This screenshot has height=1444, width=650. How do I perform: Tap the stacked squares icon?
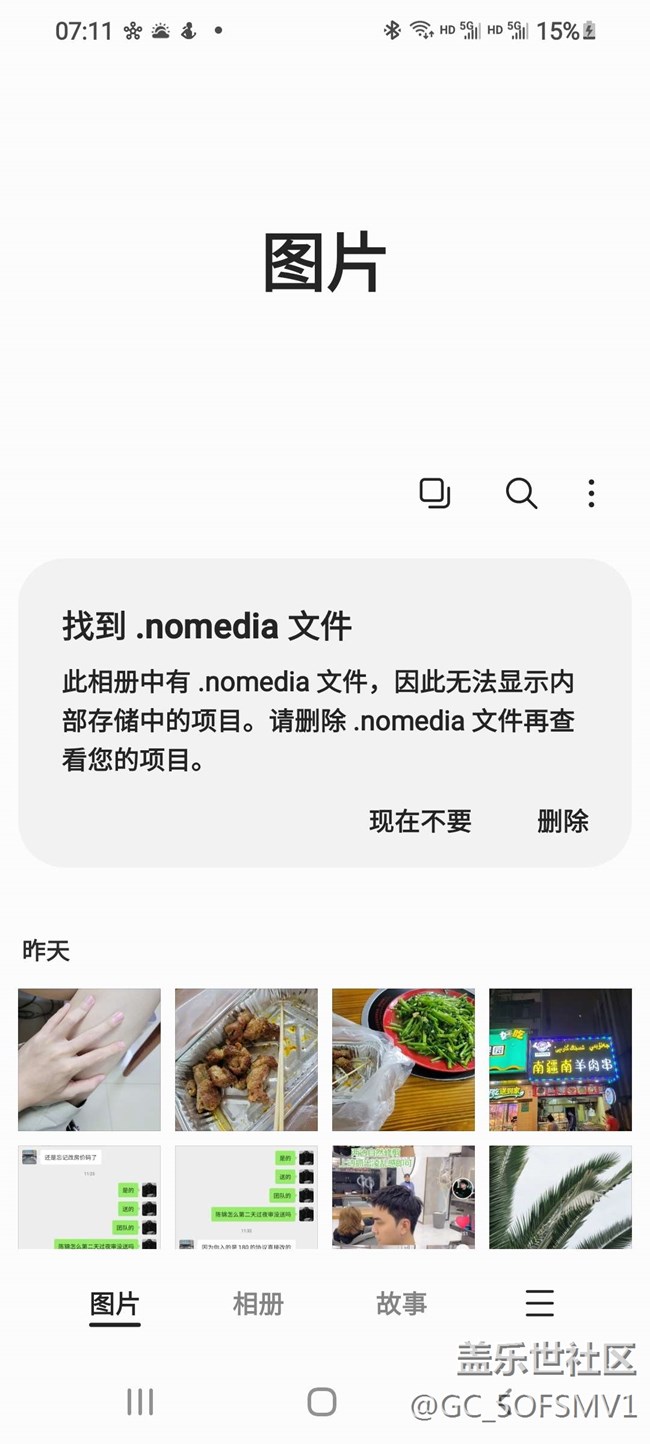434,493
